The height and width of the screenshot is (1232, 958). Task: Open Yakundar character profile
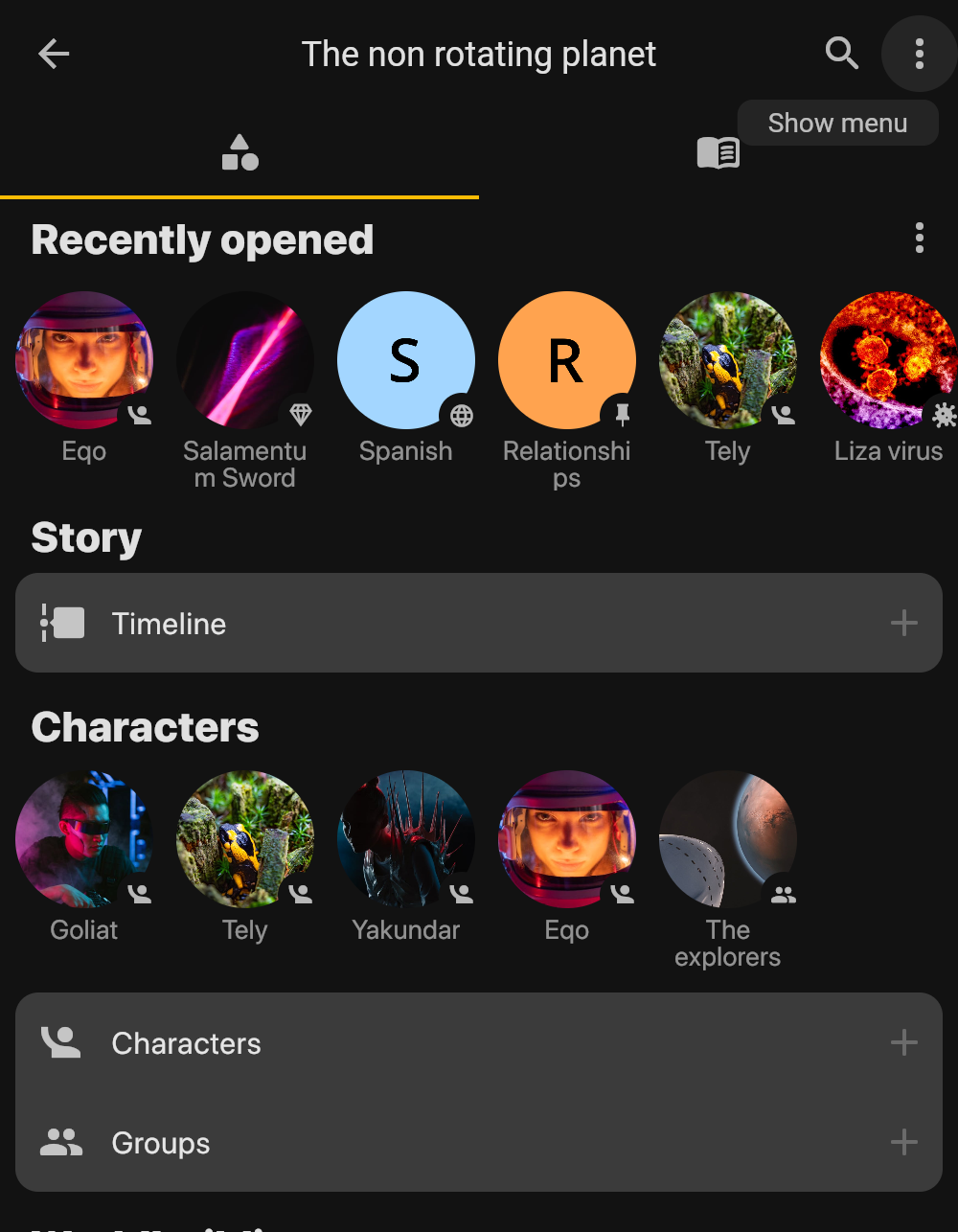(406, 840)
